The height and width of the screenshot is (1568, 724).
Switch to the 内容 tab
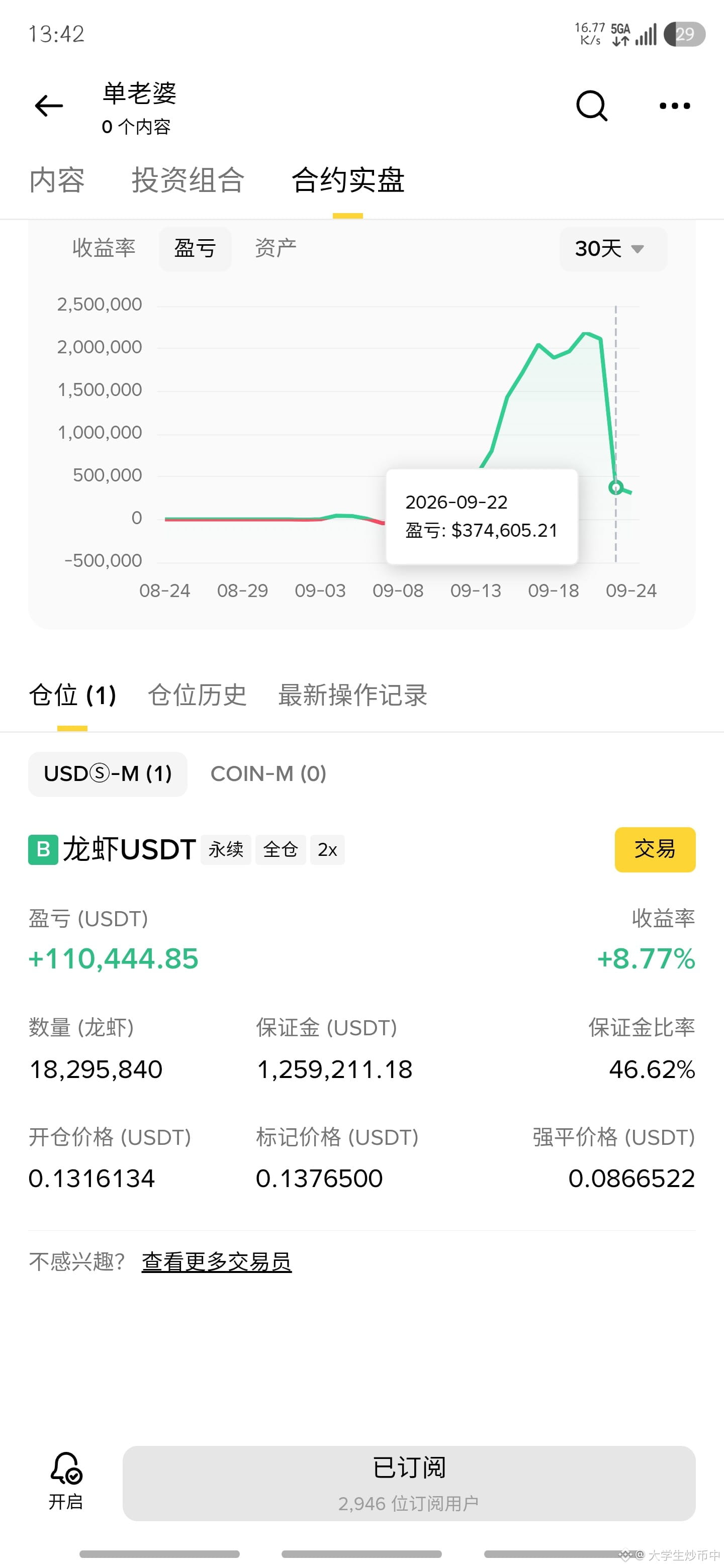[57, 180]
